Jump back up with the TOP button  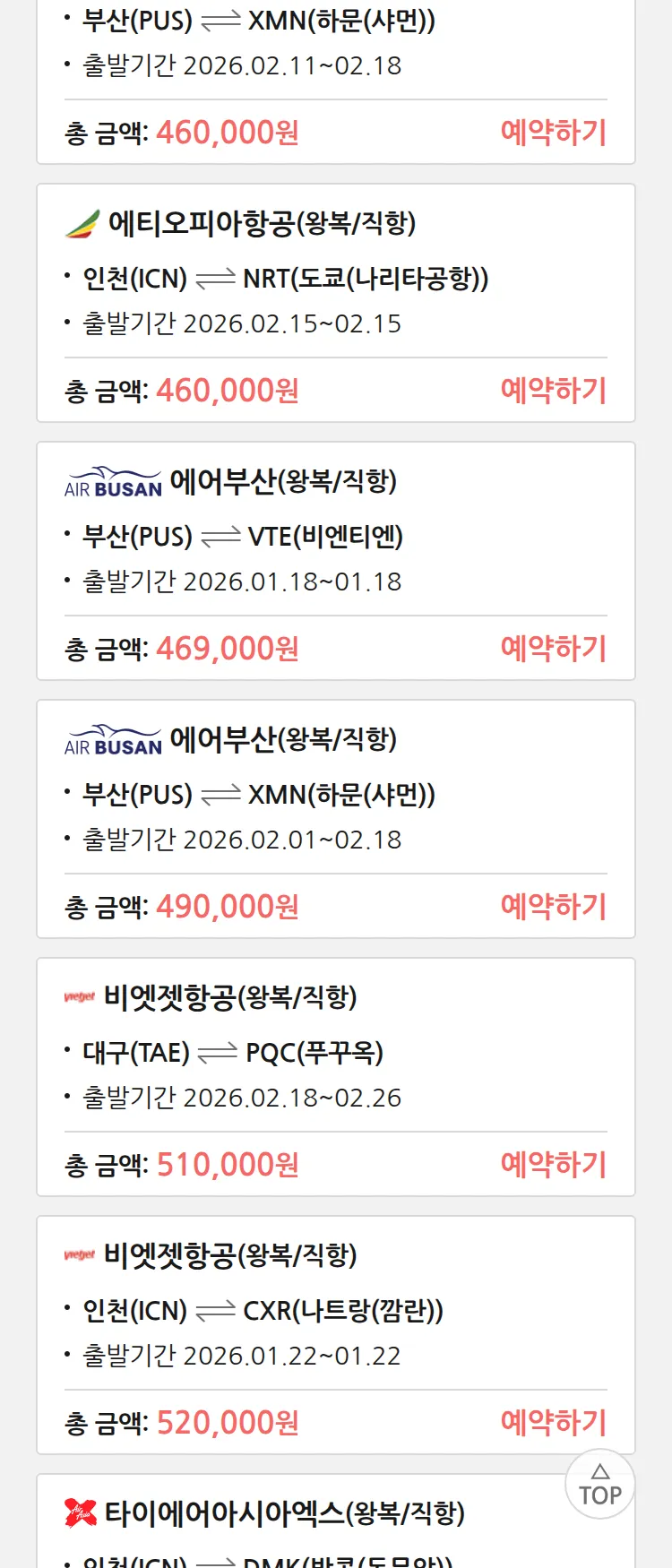(599, 1485)
